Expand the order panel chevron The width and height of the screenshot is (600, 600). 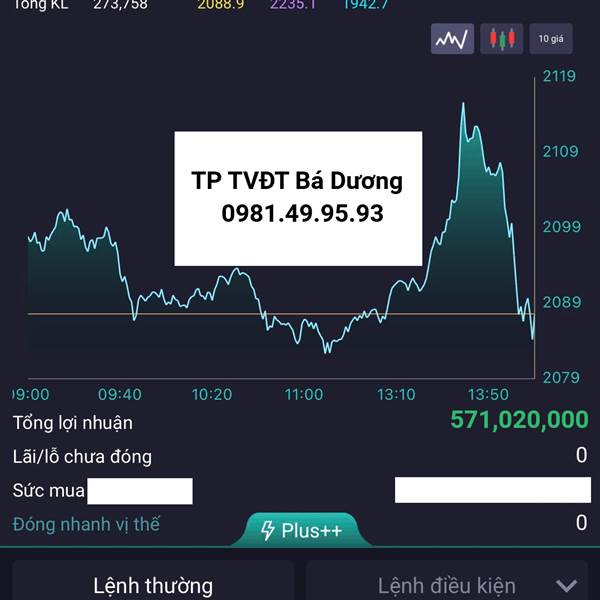pyautogui.click(x=567, y=586)
